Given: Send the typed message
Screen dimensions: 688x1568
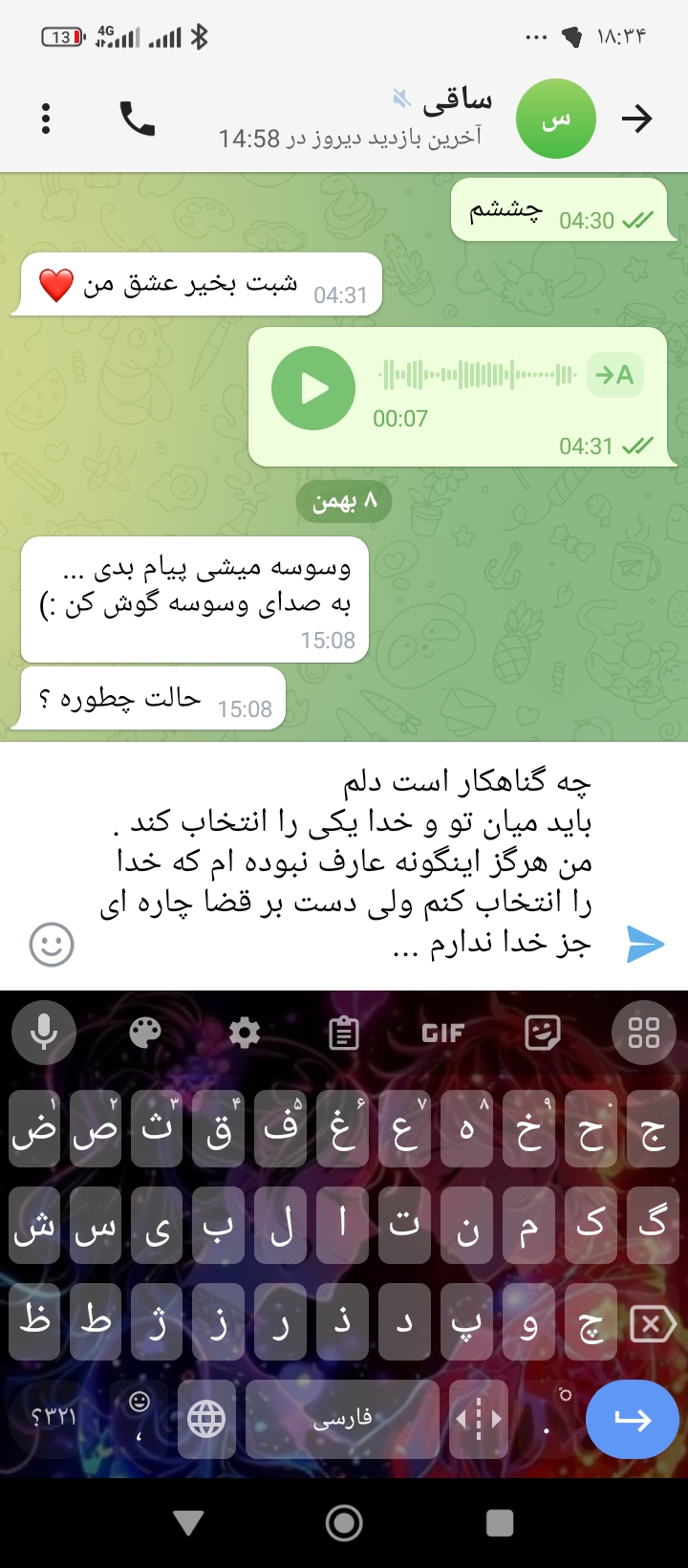Looking at the screenshot, I should 645,945.
